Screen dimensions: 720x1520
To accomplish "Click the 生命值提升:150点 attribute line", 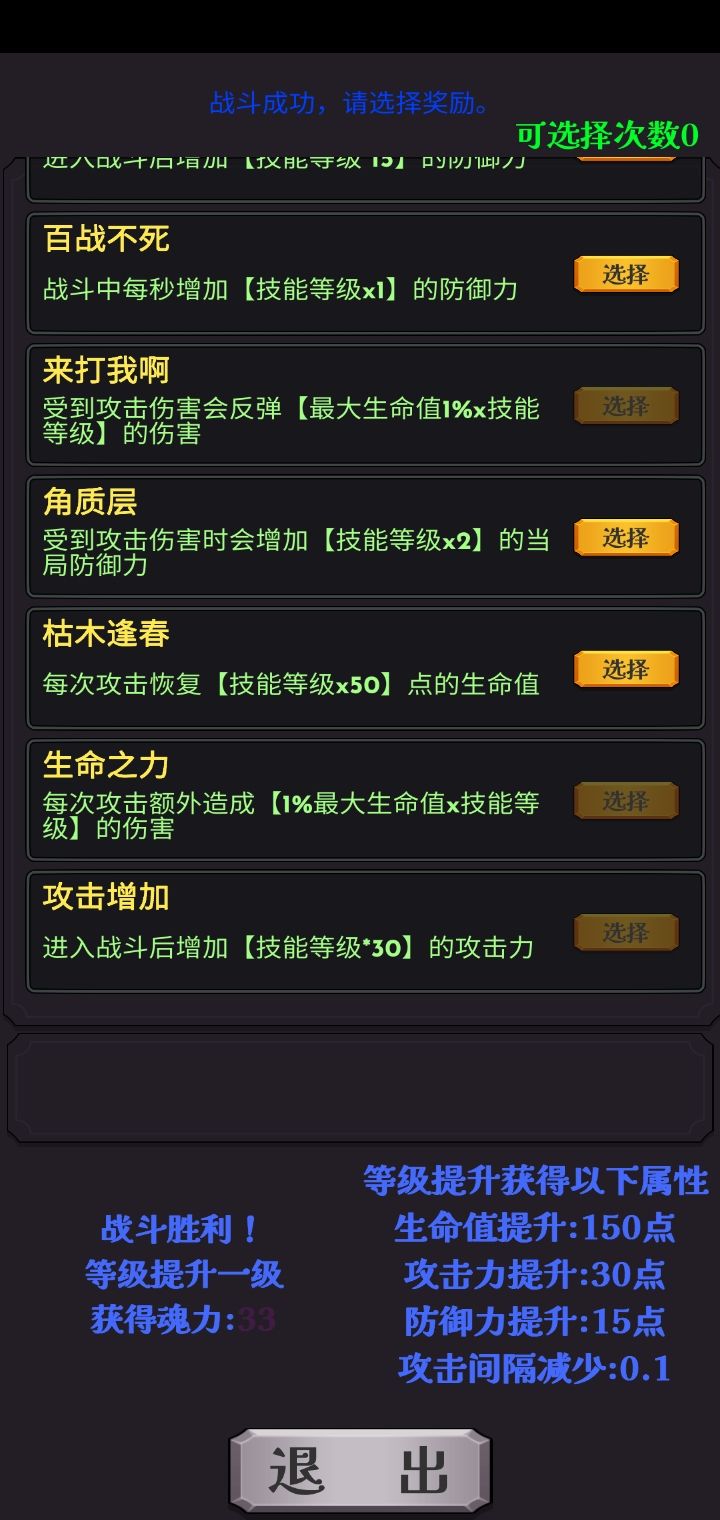I will click(x=533, y=1228).
